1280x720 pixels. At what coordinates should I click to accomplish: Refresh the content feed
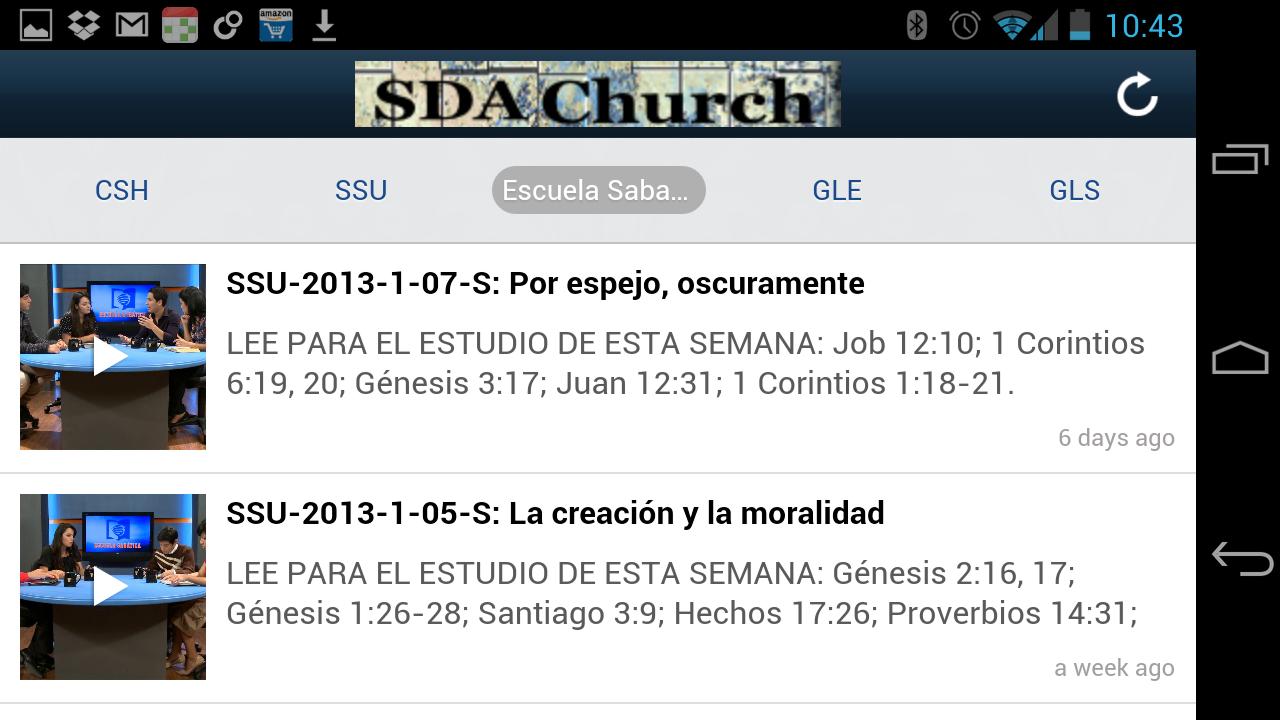pyautogui.click(x=1137, y=95)
